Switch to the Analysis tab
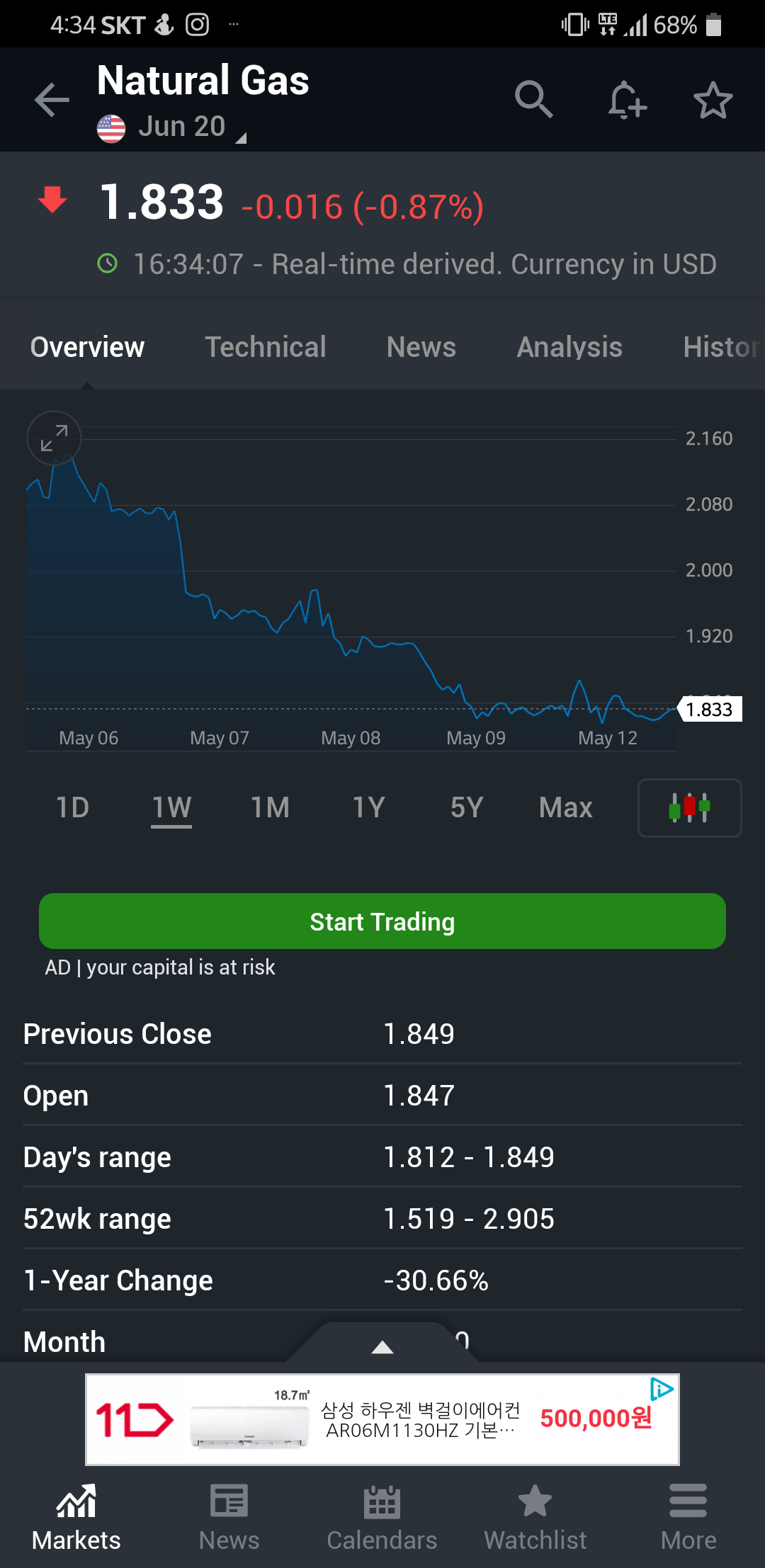This screenshot has width=765, height=1568. click(569, 347)
